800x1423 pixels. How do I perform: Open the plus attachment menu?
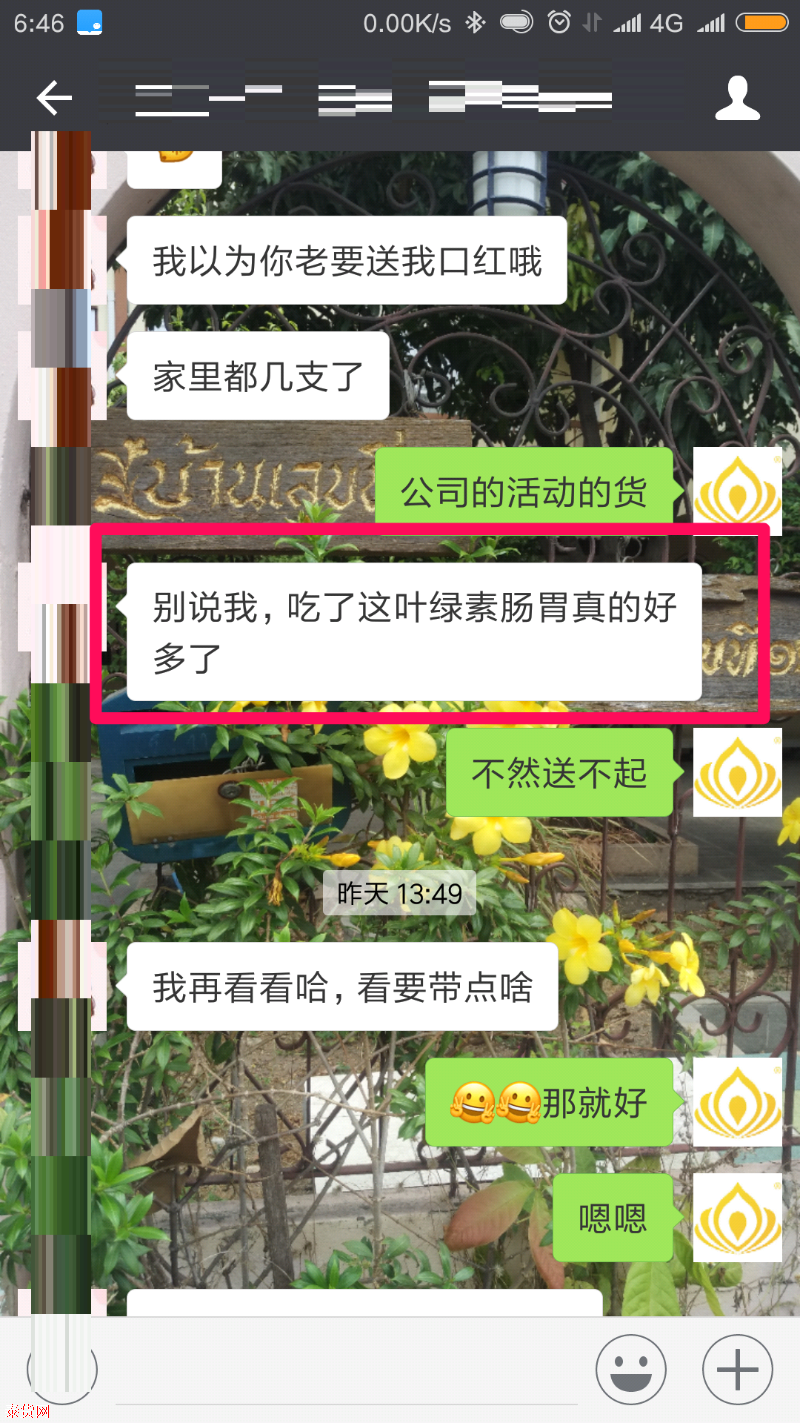(x=738, y=1370)
